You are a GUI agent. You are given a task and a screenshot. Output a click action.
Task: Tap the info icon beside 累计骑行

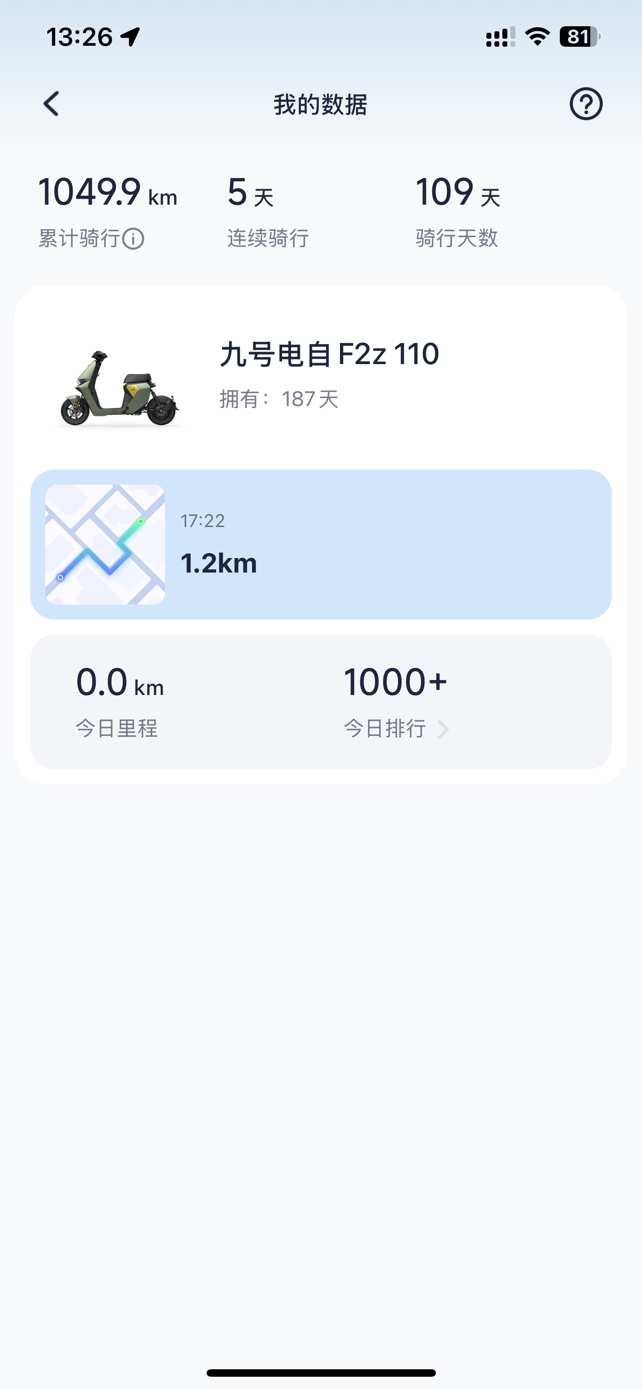tap(133, 239)
